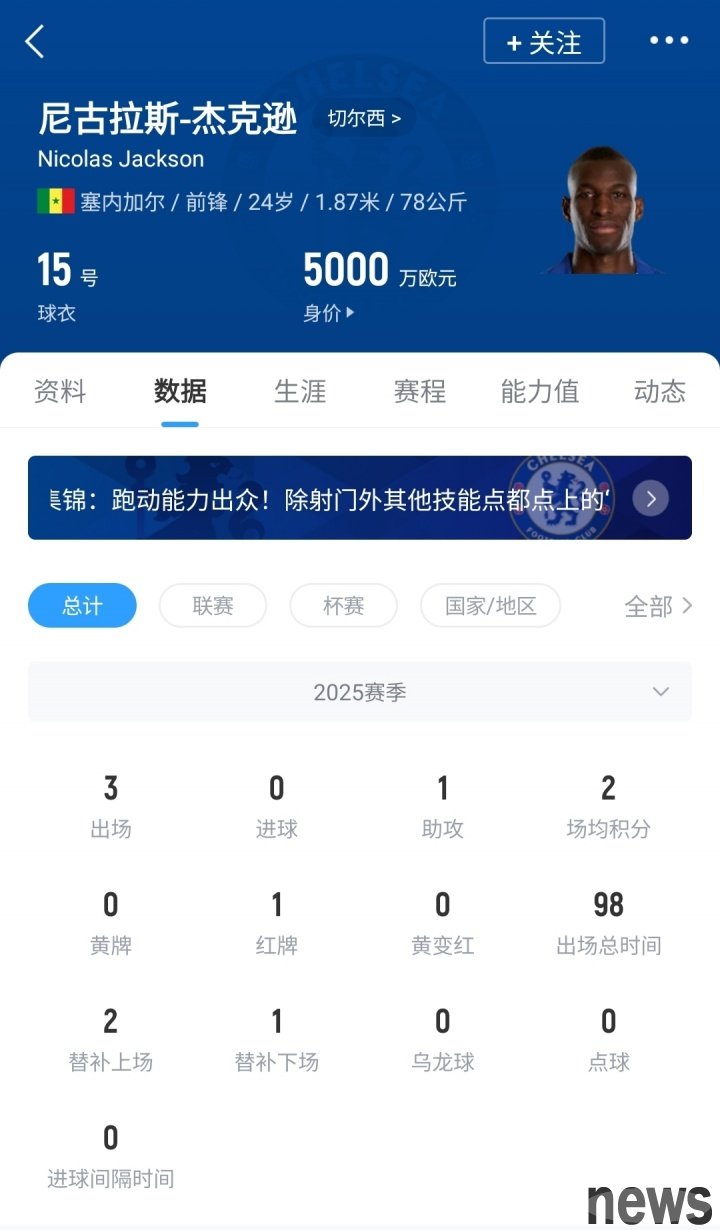
Task: Open the Chelsea highlights banner
Action: pyautogui.click(x=360, y=498)
